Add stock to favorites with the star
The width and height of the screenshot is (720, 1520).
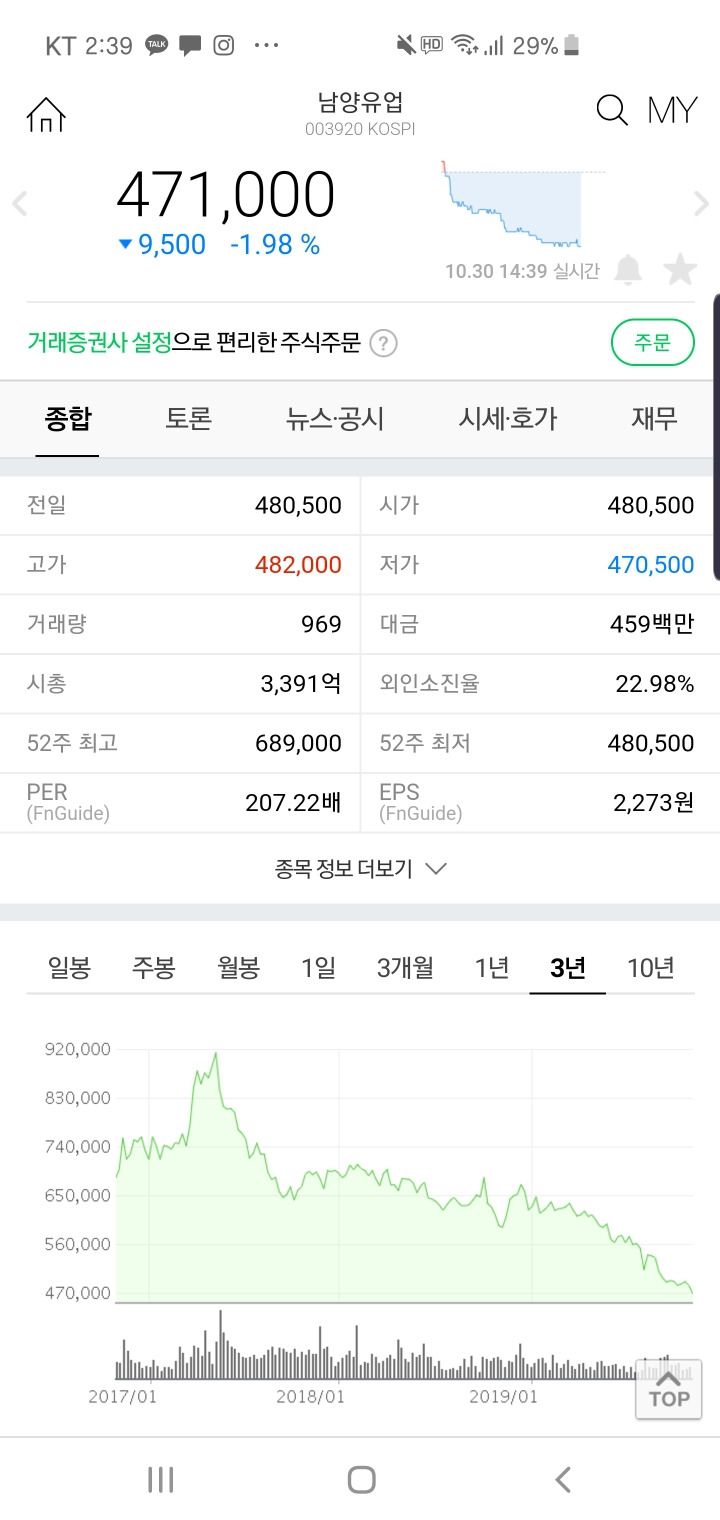[680, 269]
